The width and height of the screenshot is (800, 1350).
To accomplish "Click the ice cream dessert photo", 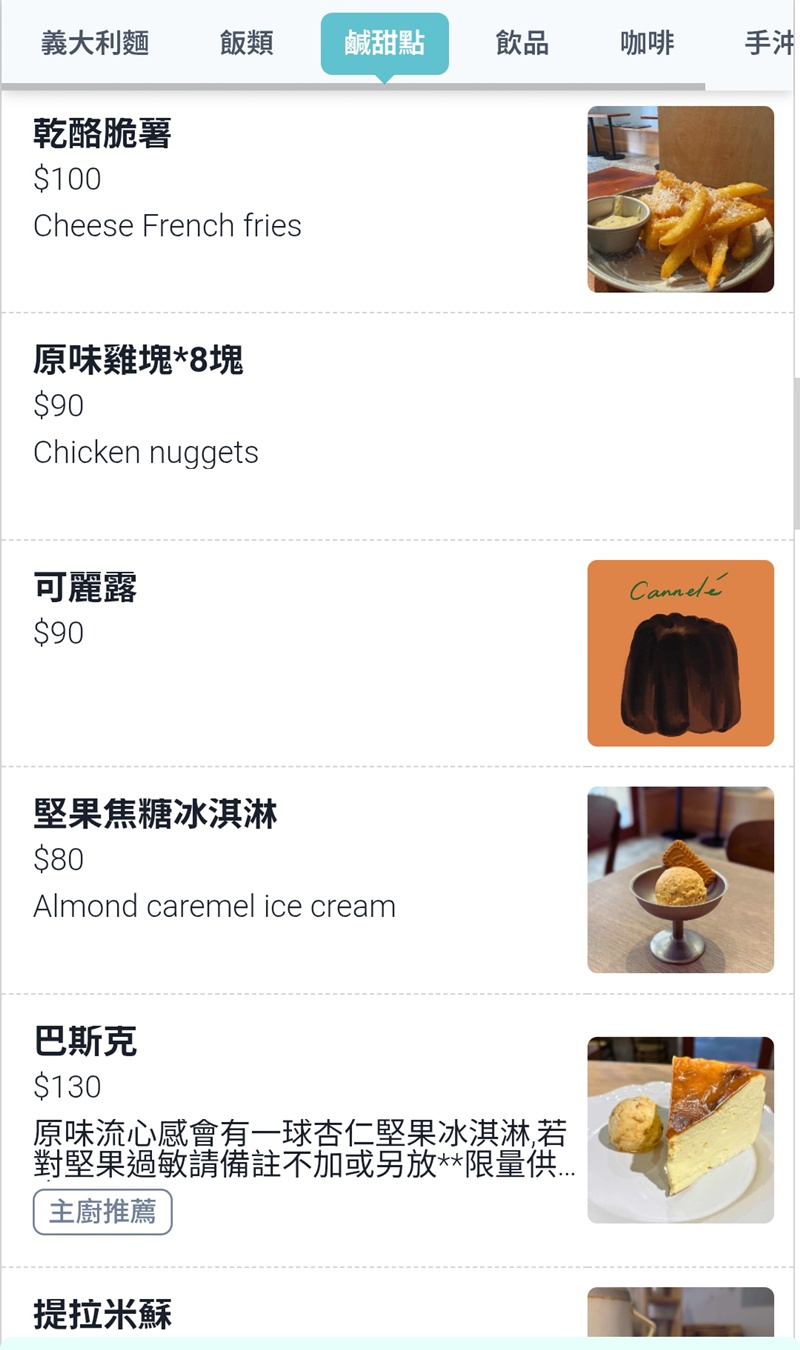I will pyautogui.click(x=680, y=878).
